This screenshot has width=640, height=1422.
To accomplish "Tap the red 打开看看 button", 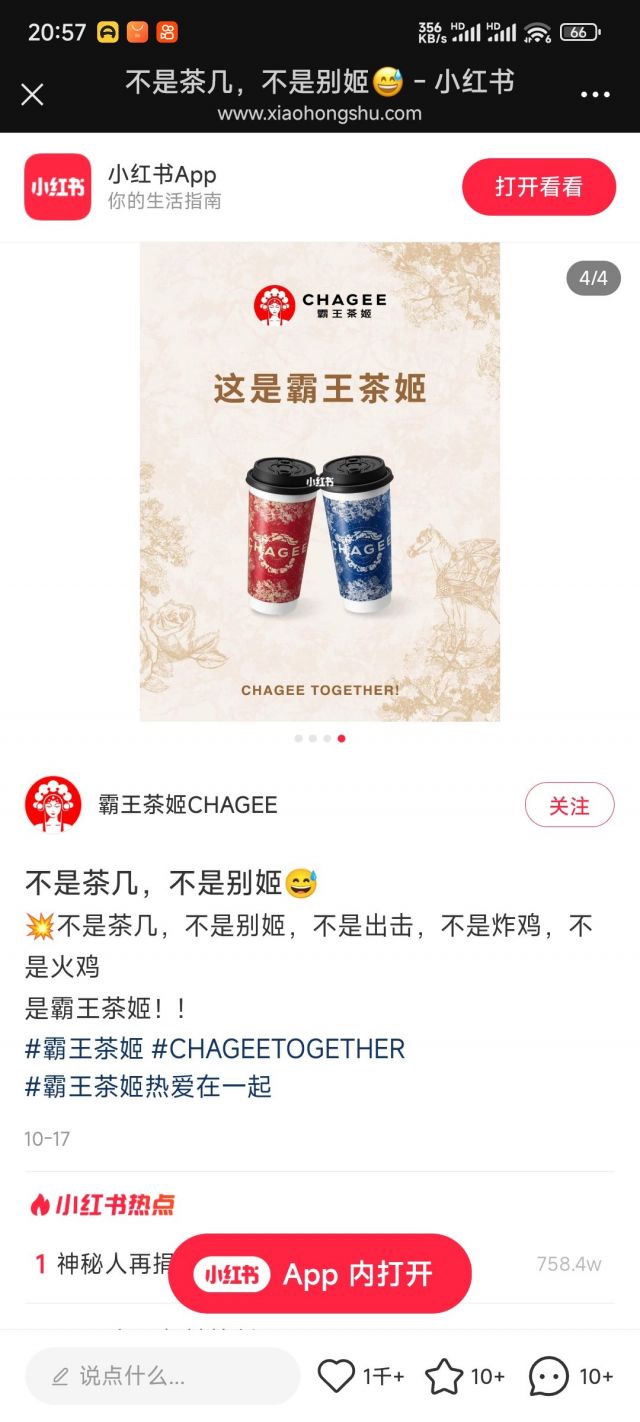I will [x=538, y=187].
